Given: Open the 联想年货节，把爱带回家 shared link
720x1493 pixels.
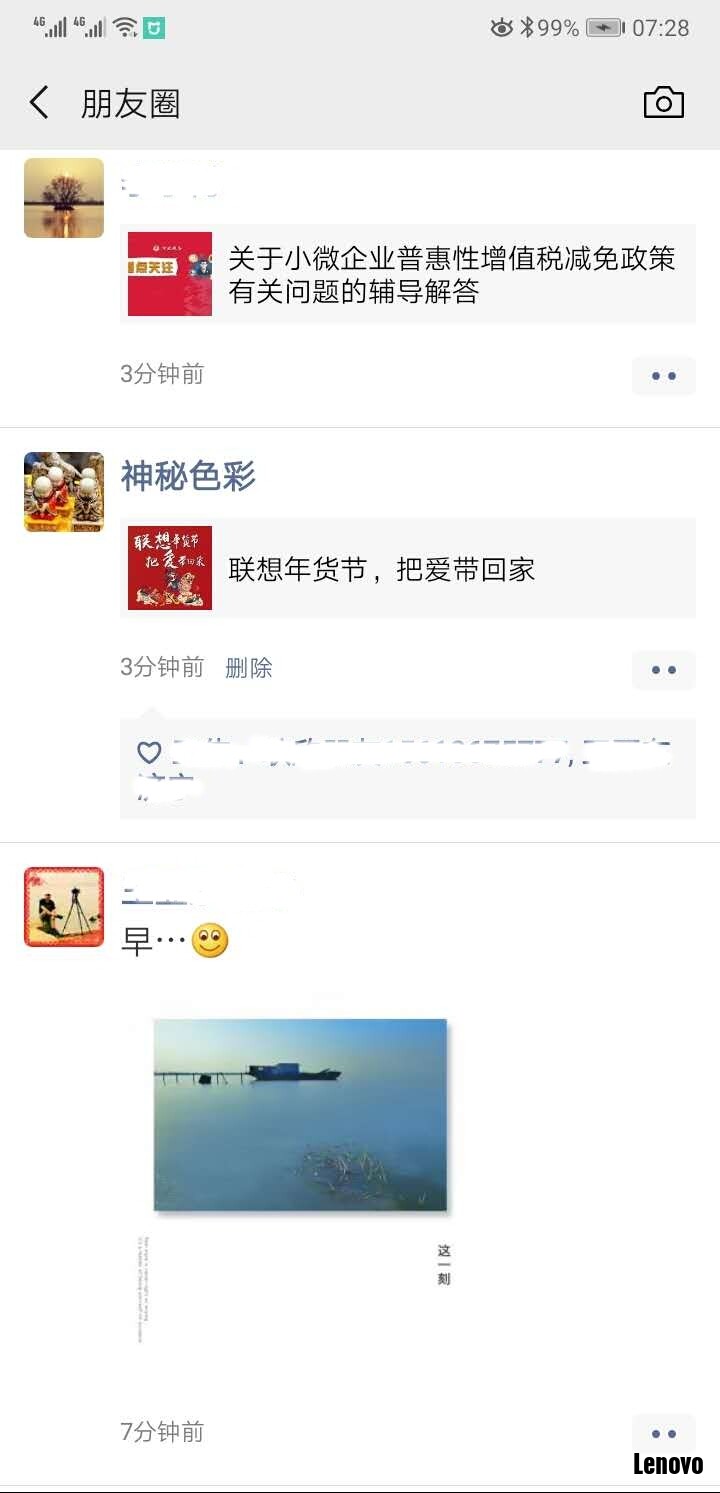Looking at the screenshot, I should pos(408,568).
